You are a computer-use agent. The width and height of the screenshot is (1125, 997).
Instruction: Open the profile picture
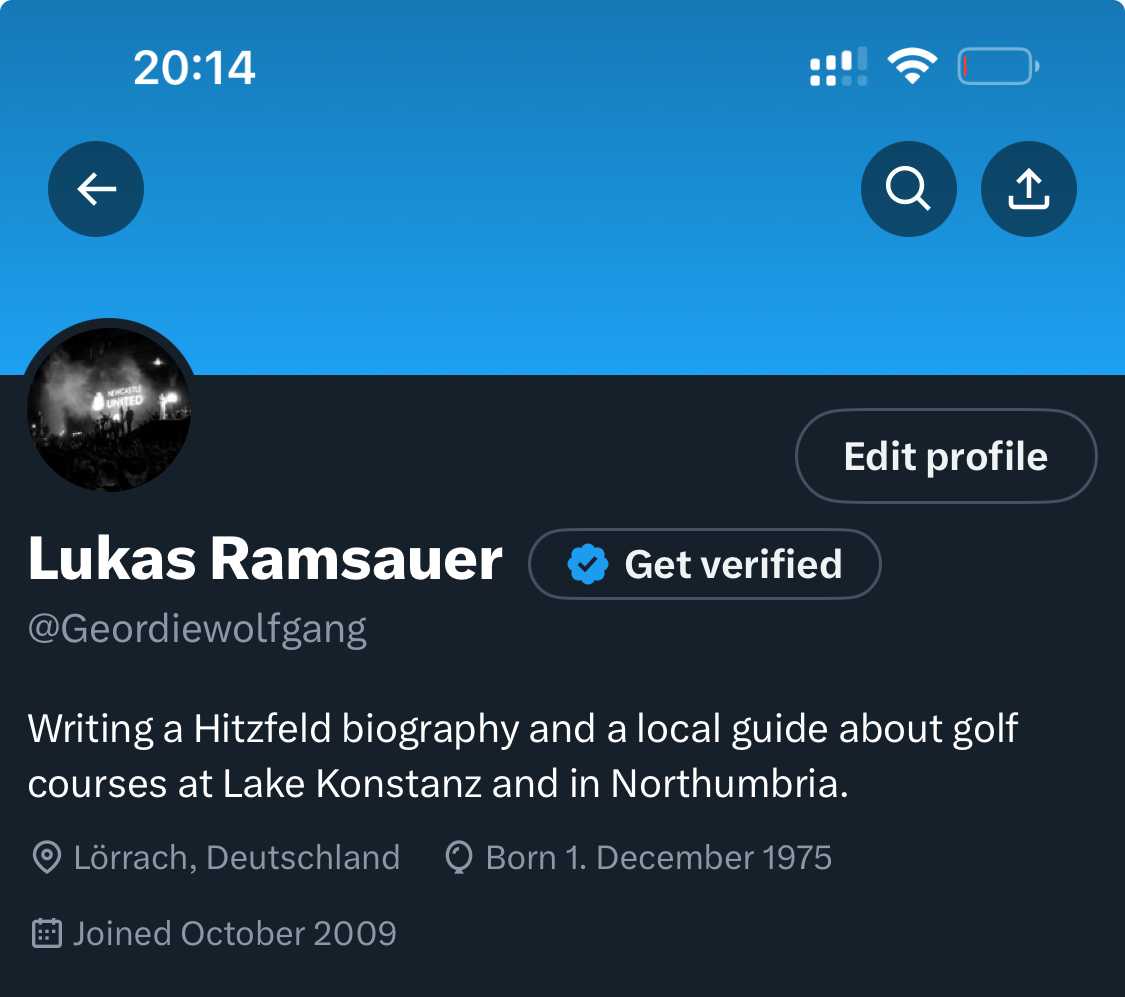click(108, 410)
